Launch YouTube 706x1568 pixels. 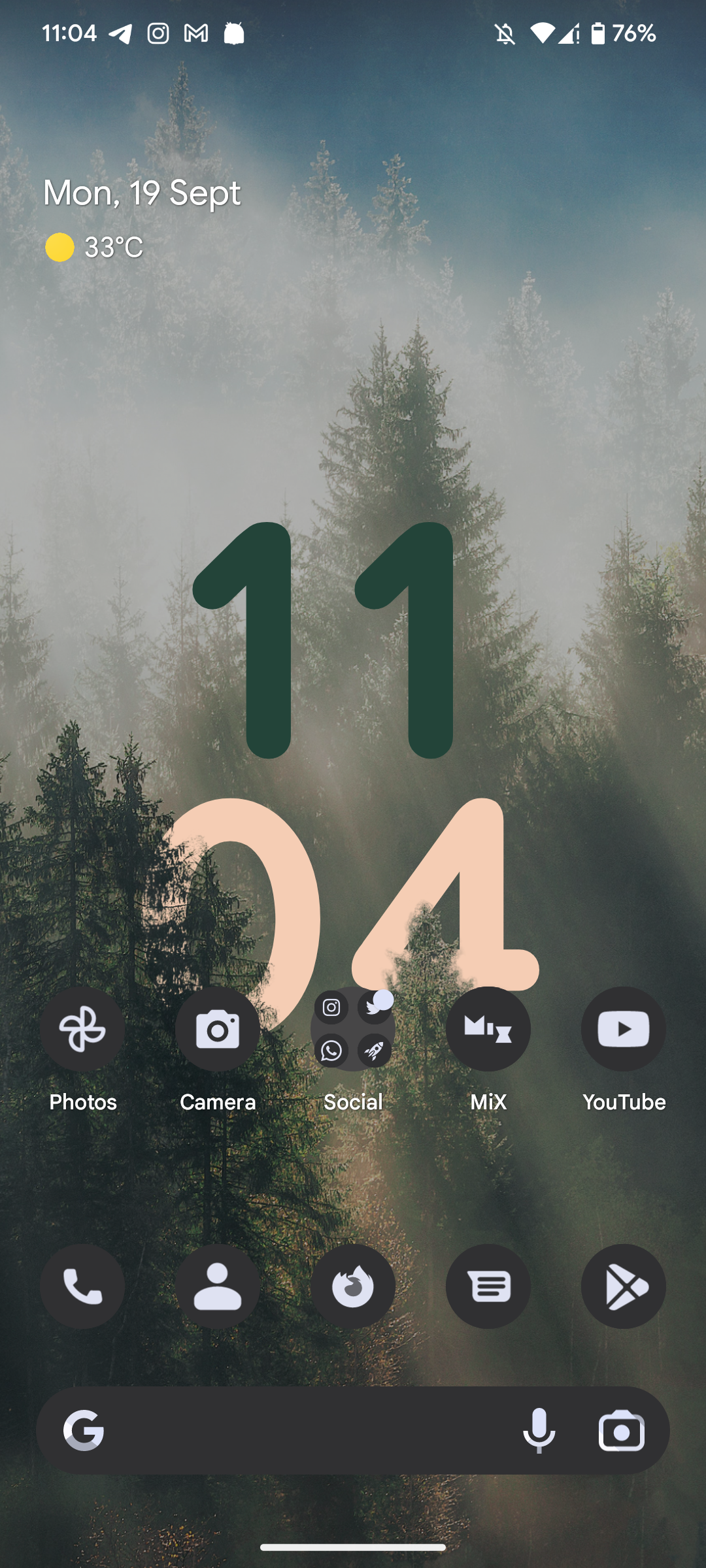tap(624, 1029)
